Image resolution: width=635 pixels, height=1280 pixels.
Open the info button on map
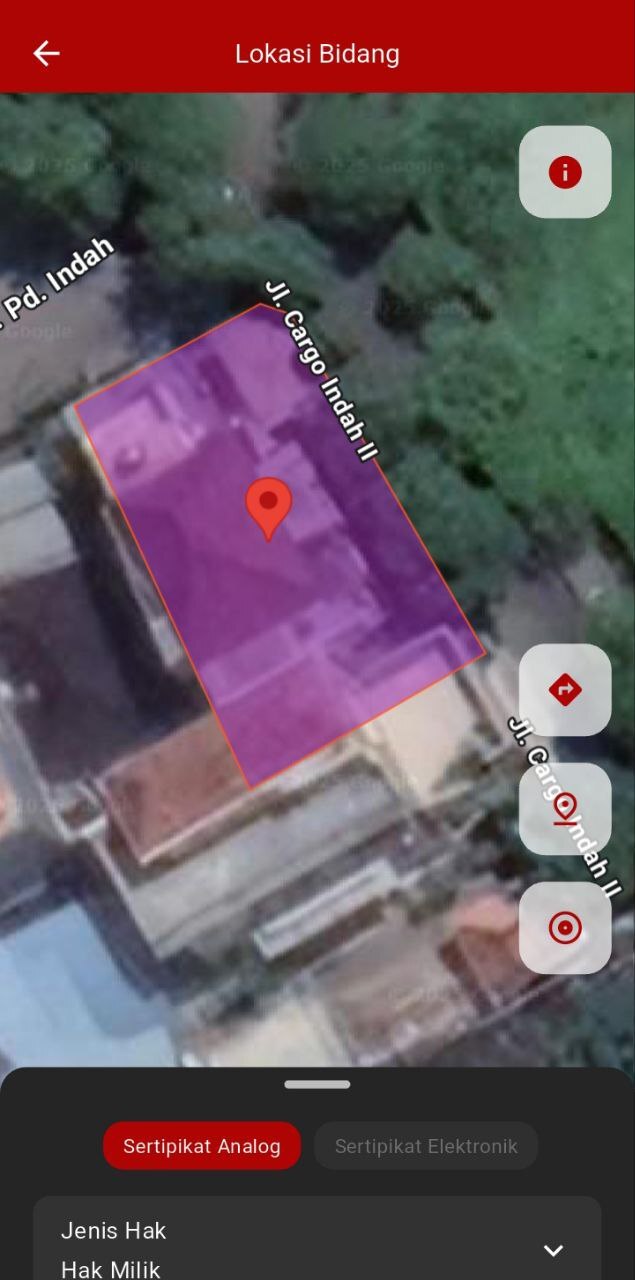click(x=565, y=172)
